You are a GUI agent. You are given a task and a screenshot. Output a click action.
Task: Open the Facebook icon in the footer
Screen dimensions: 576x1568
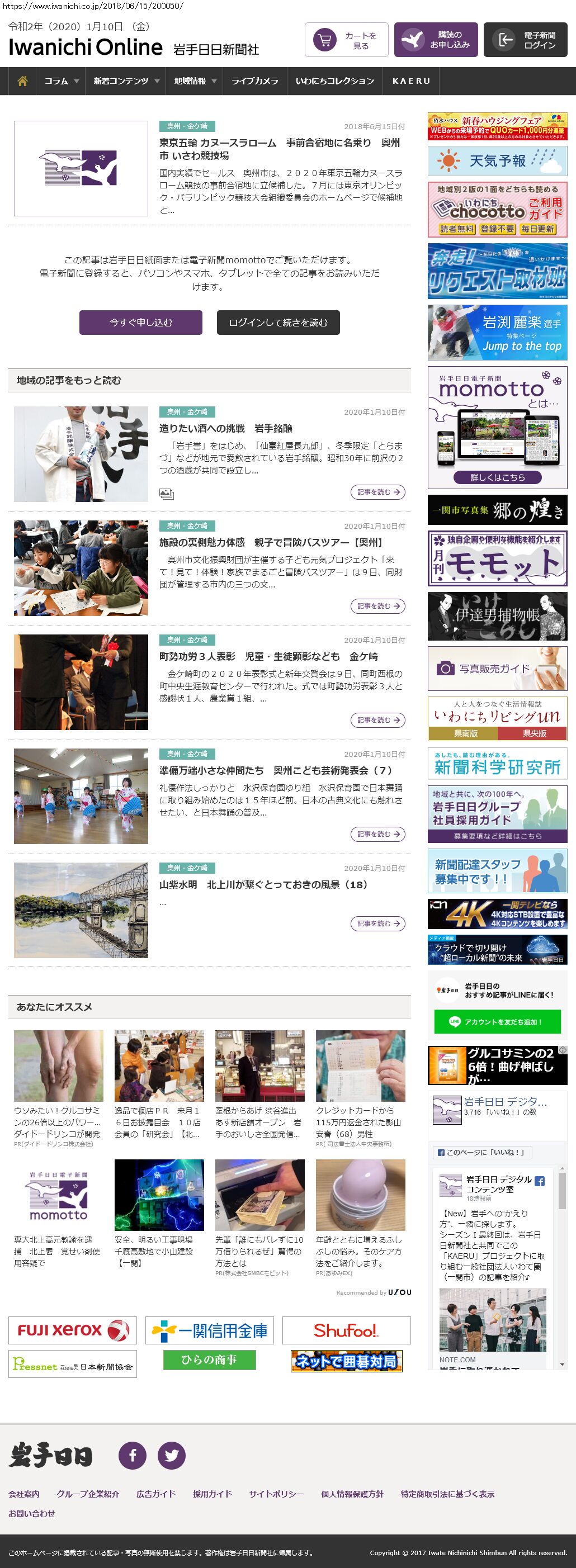tap(132, 1456)
